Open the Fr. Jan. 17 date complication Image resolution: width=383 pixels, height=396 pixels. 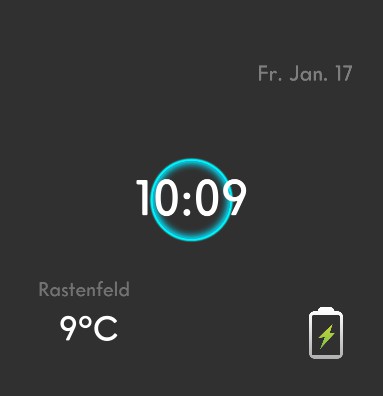tap(305, 74)
